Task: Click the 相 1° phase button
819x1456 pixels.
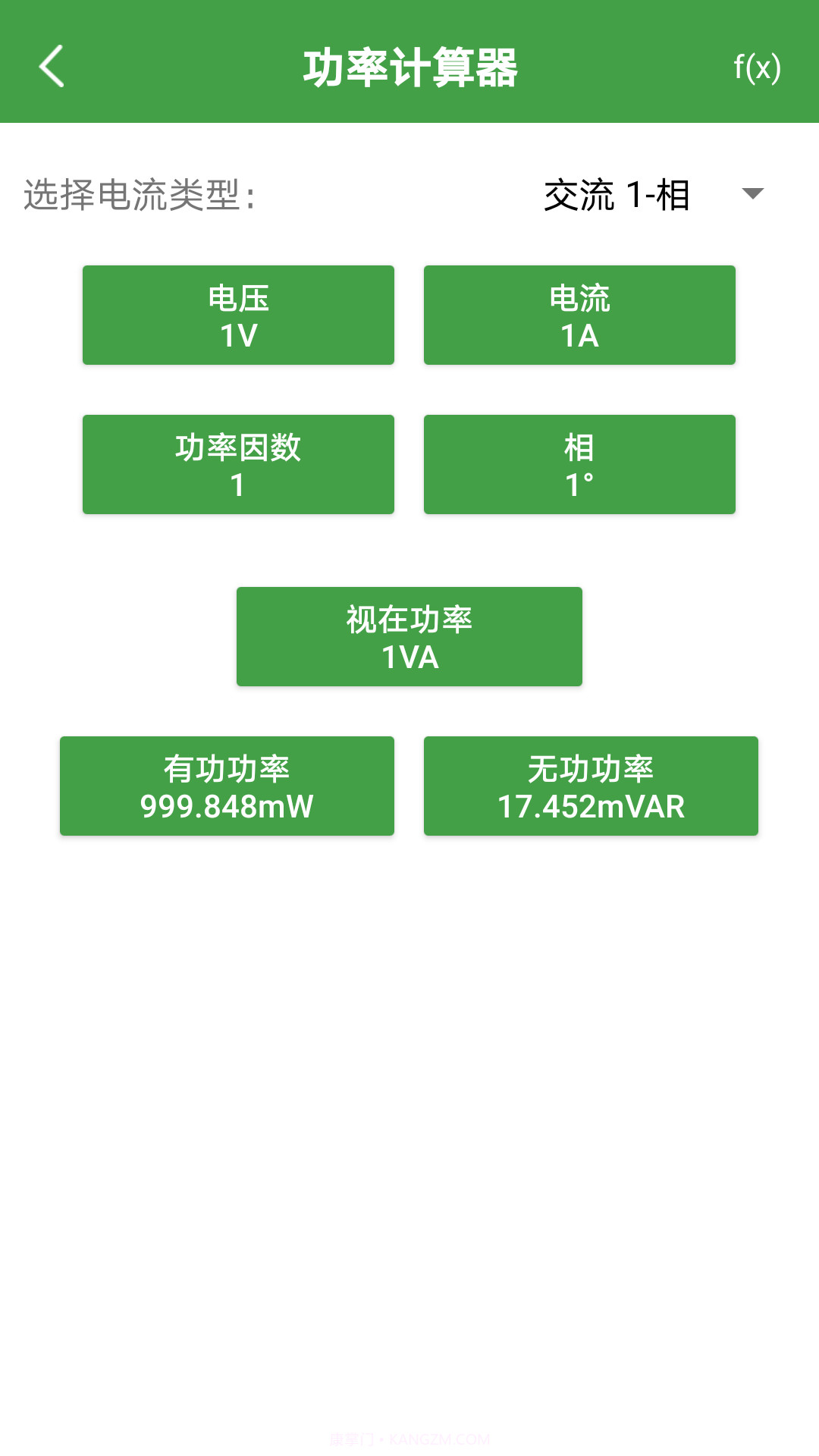Action: point(579,464)
